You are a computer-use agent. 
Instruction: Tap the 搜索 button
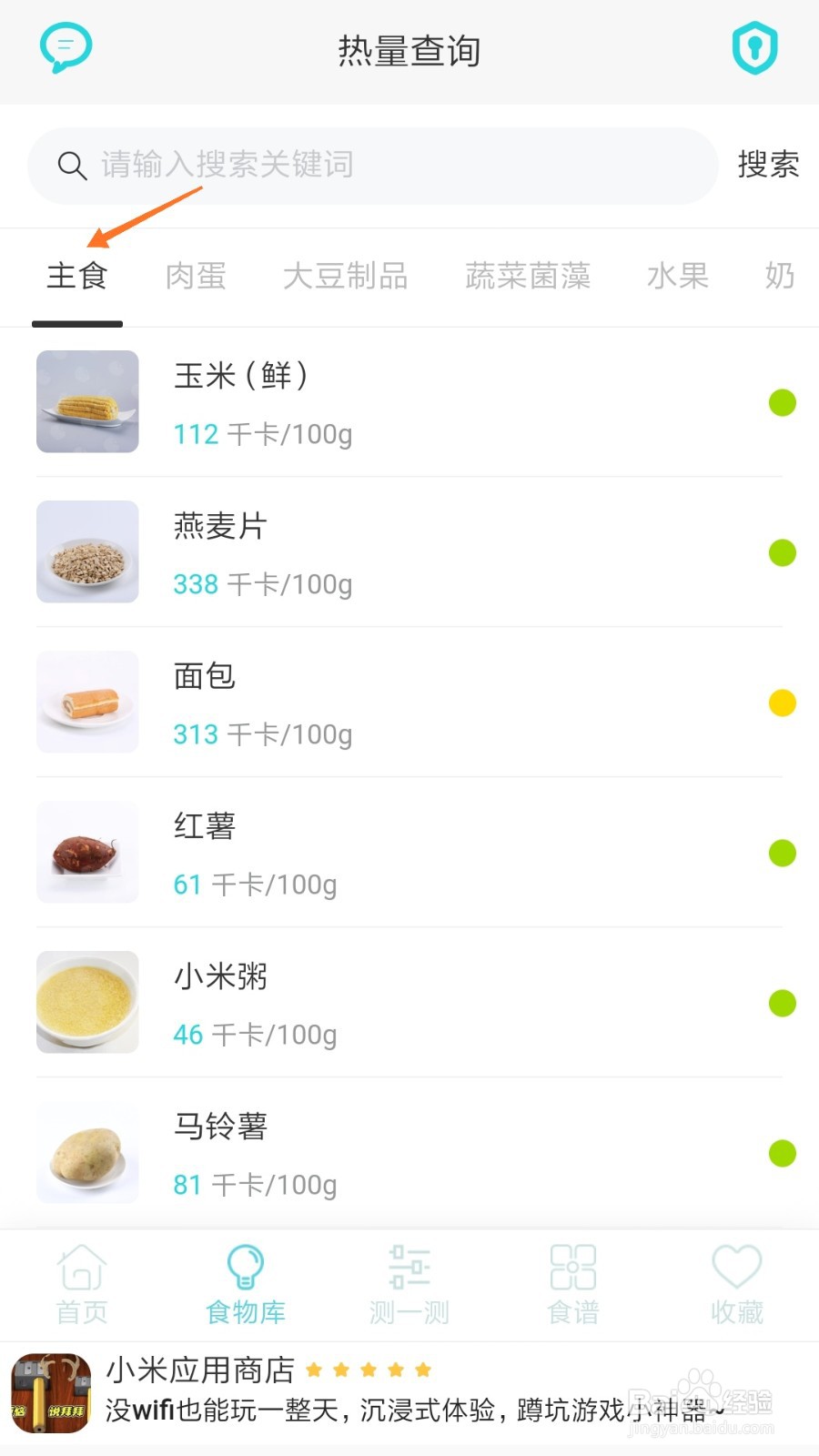pyautogui.click(x=767, y=165)
